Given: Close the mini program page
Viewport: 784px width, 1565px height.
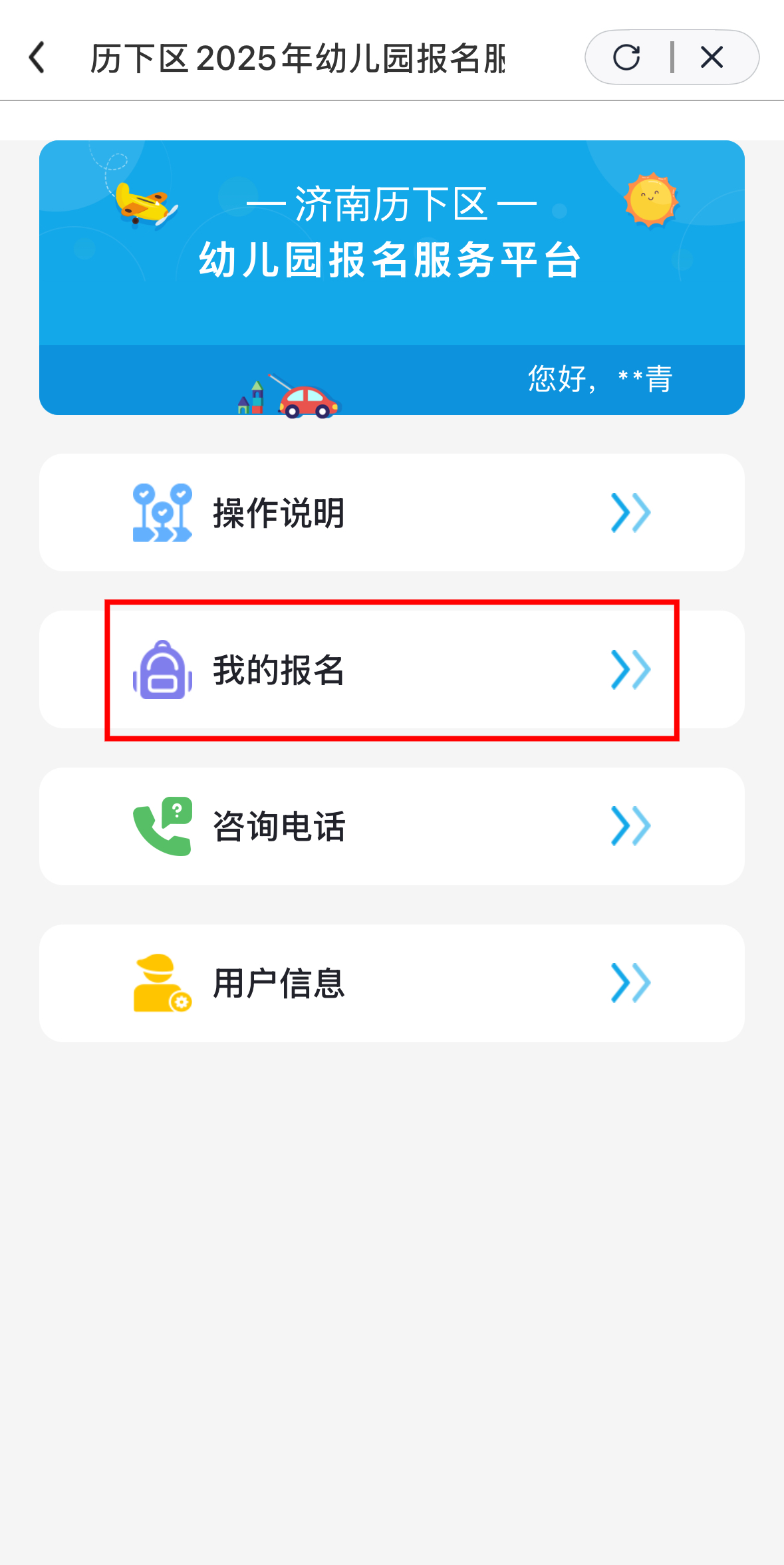Looking at the screenshot, I should (x=712, y=58).
